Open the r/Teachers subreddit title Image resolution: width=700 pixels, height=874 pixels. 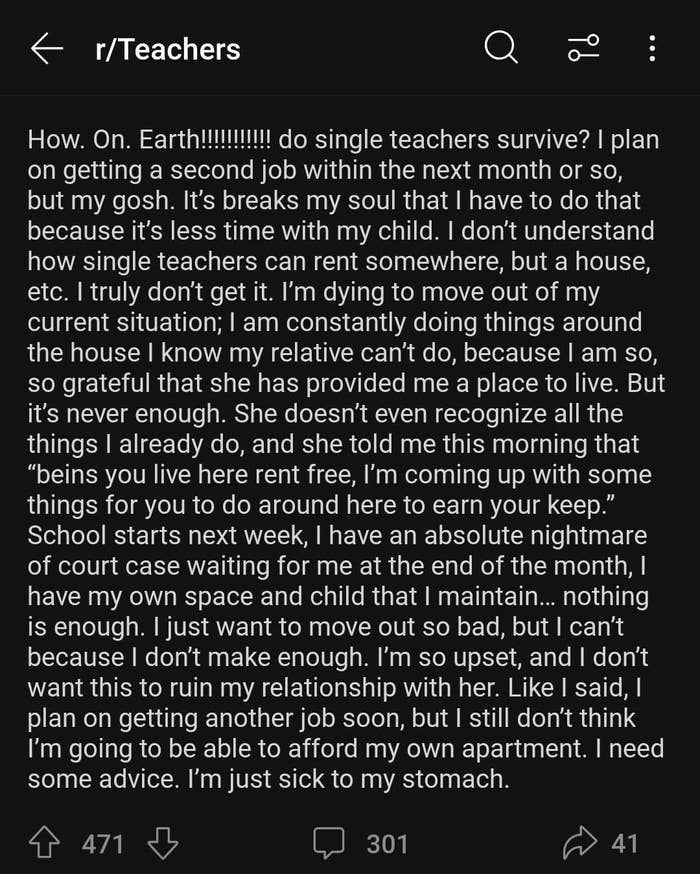click(167, 49)
